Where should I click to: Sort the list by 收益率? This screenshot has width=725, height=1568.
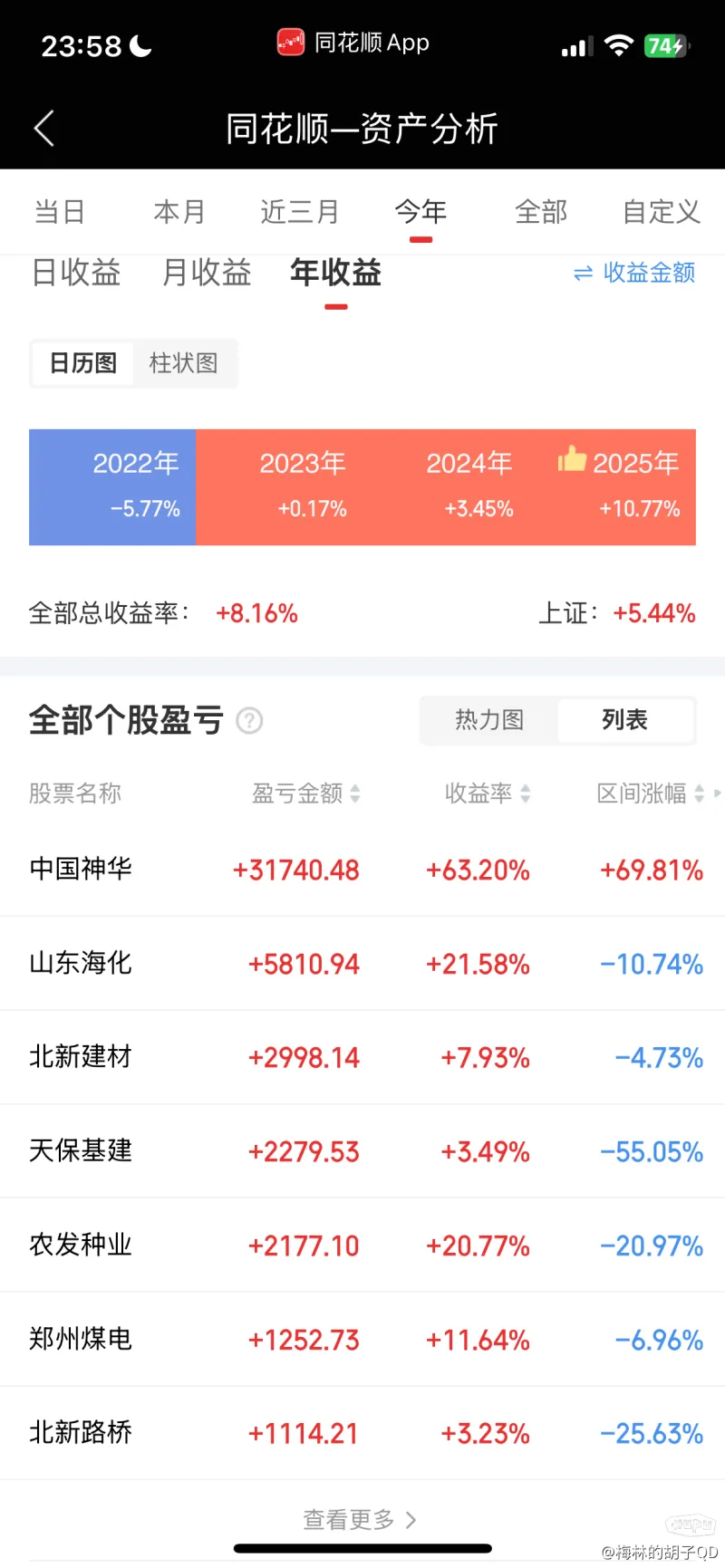pos(488,794)
